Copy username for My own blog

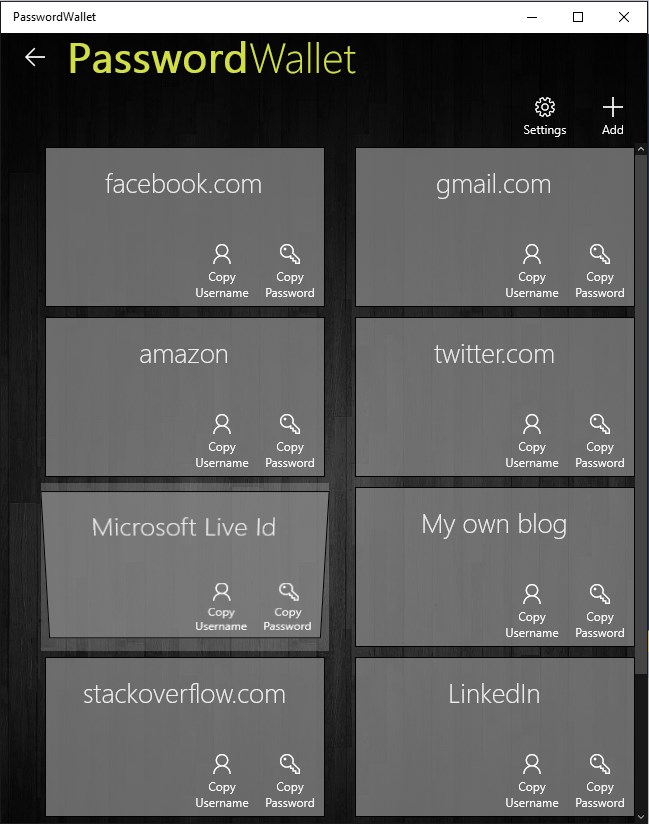point(532,610)
